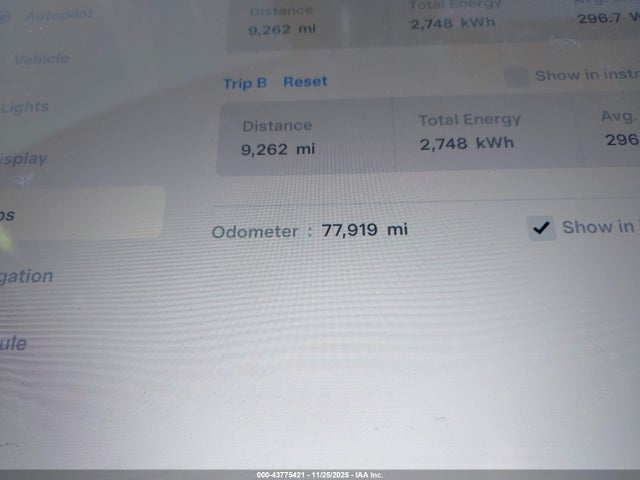The width and height of the screenshot is (640, 480).
Task: Reset the Trip B counter
Action: [305, 82]
